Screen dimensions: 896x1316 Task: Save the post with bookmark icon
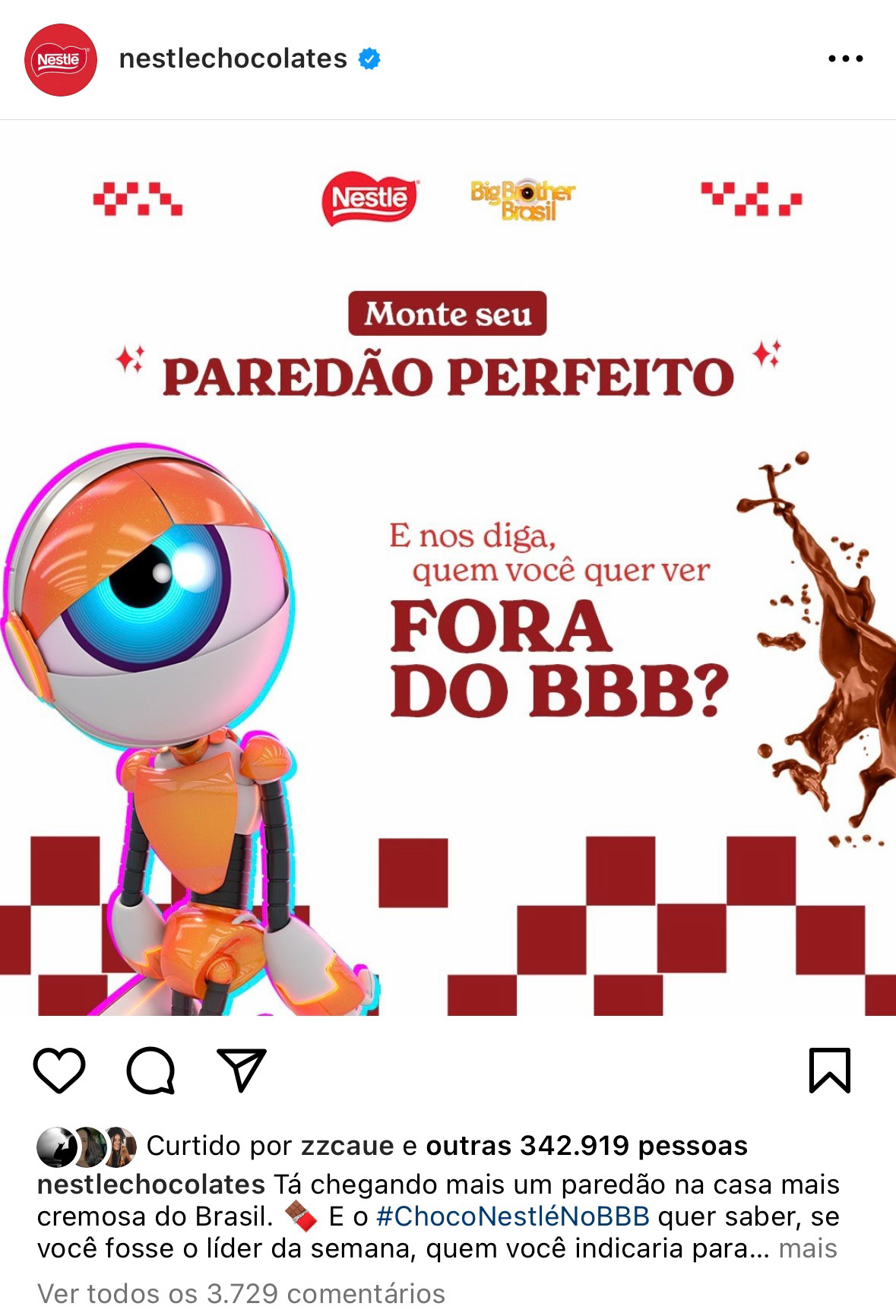click(829, 1071)
